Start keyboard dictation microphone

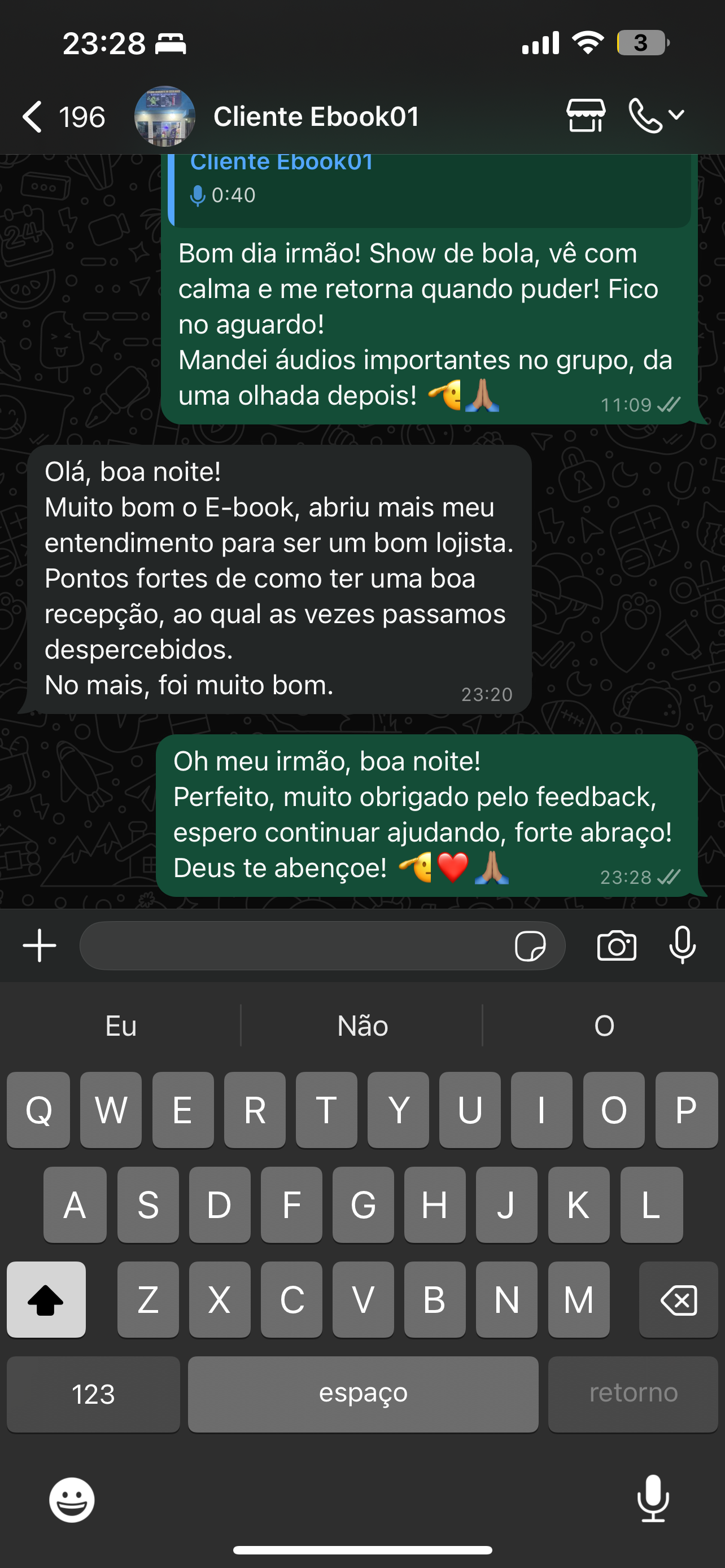[653, 1499]
